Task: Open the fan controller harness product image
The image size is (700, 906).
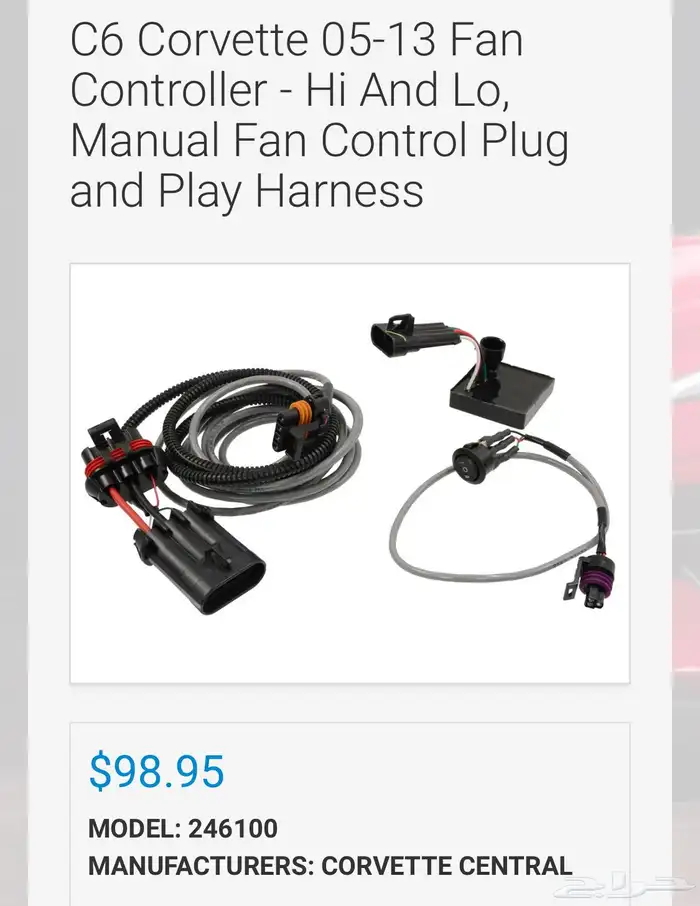Action: tap(349, 473)
